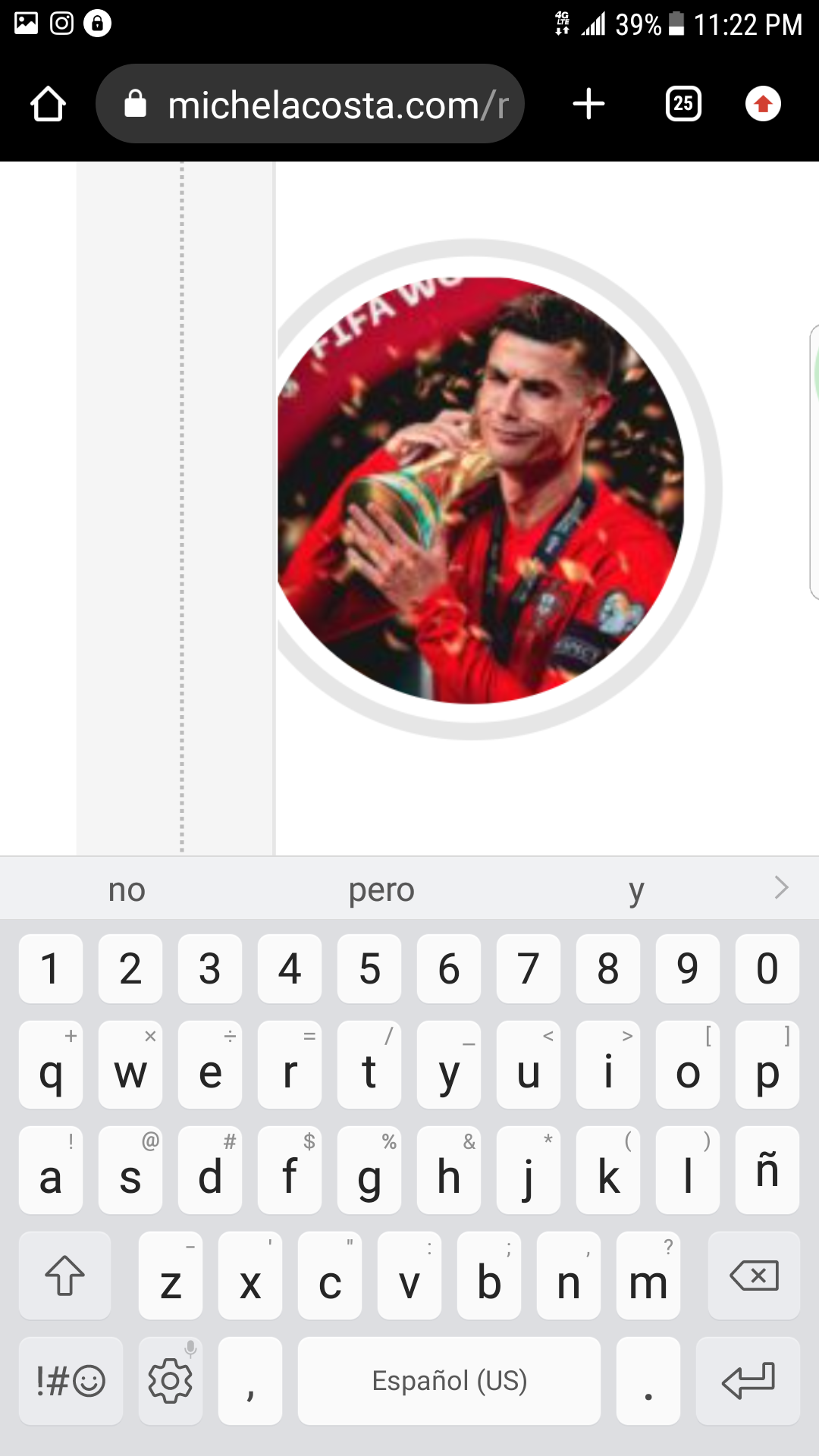Screen dimensions: 819x1456
Task: Hit the enter key on keyboard
Action: (x=748, y=1381)
